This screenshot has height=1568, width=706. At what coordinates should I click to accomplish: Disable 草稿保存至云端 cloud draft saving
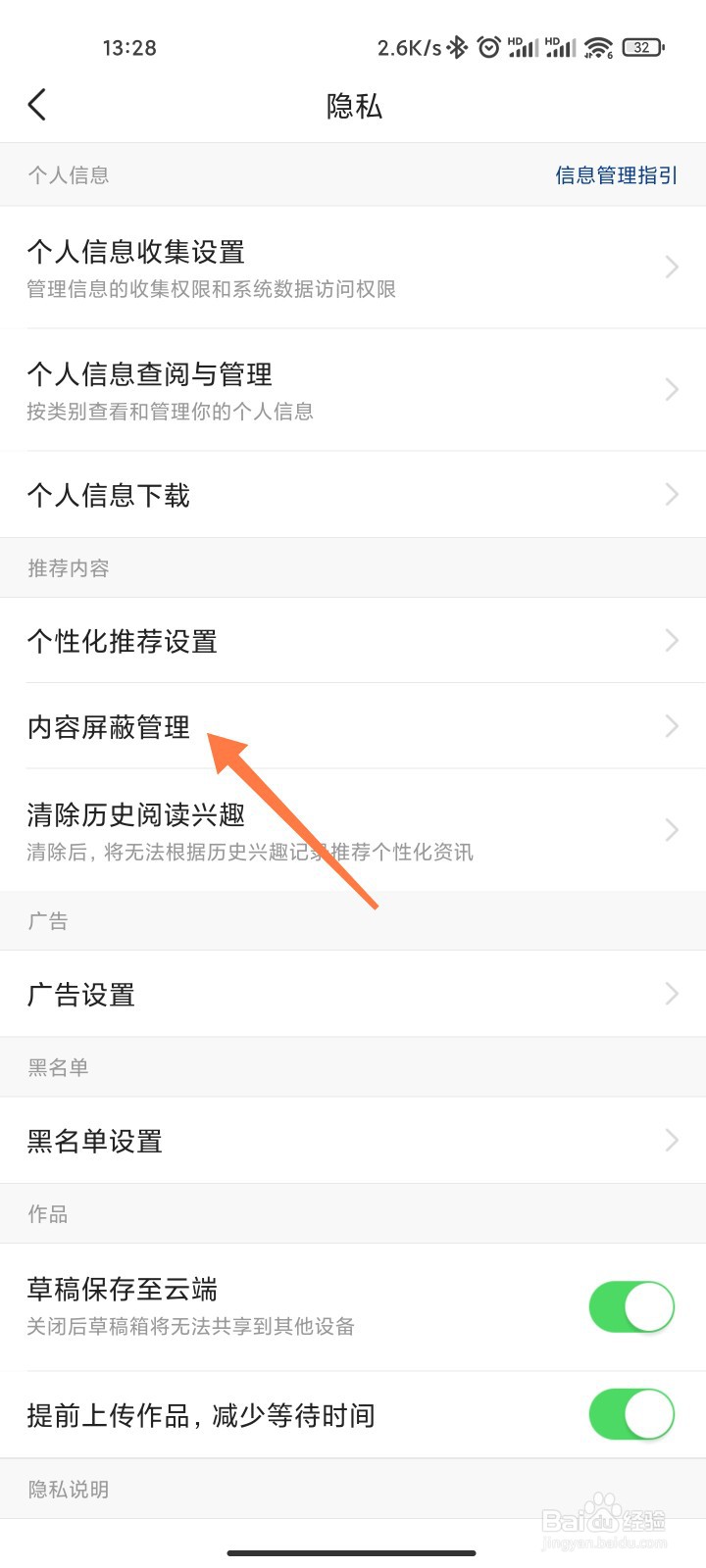click(x=630, y=1306)
